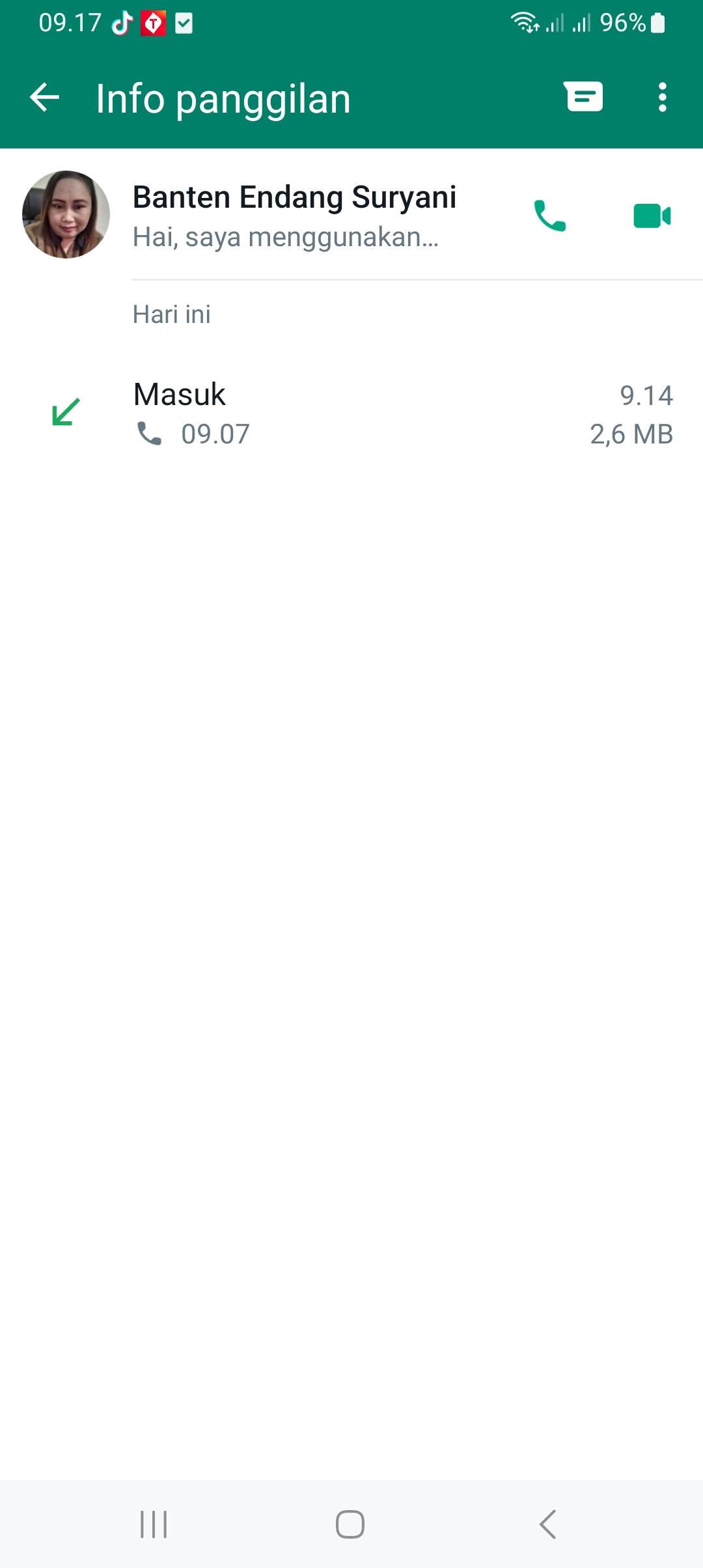Start video call with Banten Endang Suryani
This screenshot has height=1568, width=703.
point(652,216)
